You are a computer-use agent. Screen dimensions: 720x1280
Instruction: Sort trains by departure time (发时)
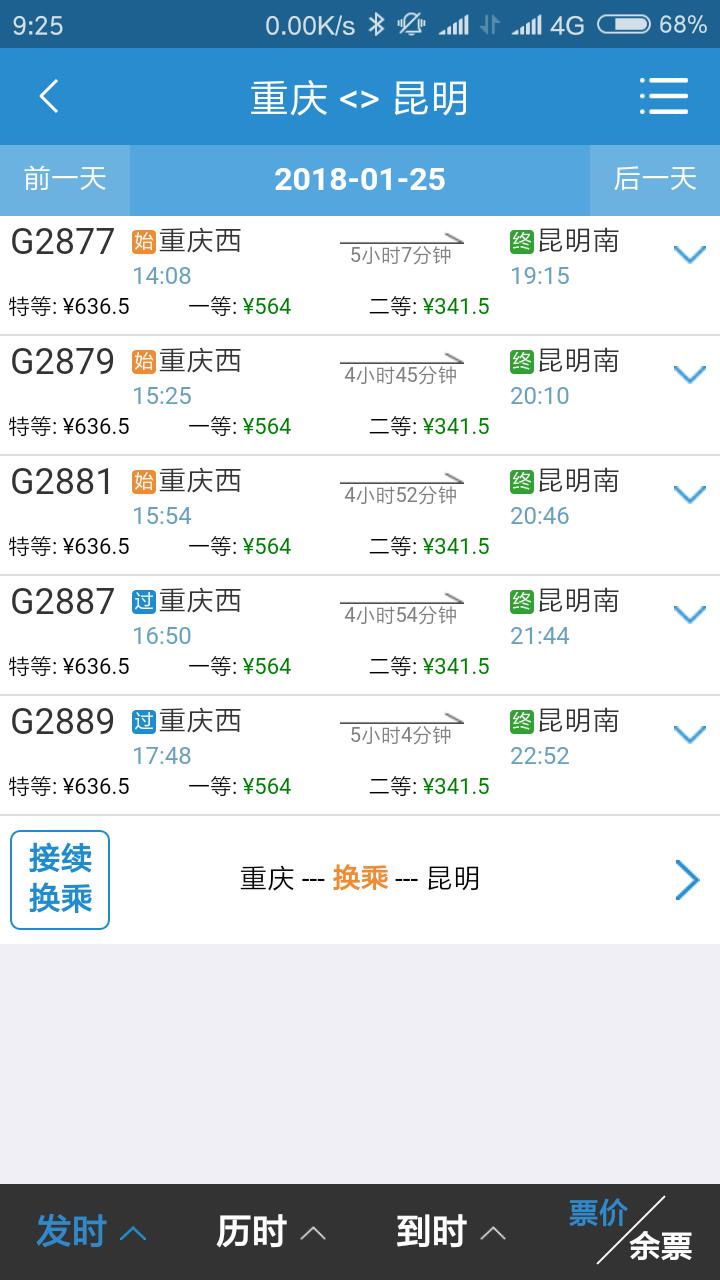coord(90,1232)
